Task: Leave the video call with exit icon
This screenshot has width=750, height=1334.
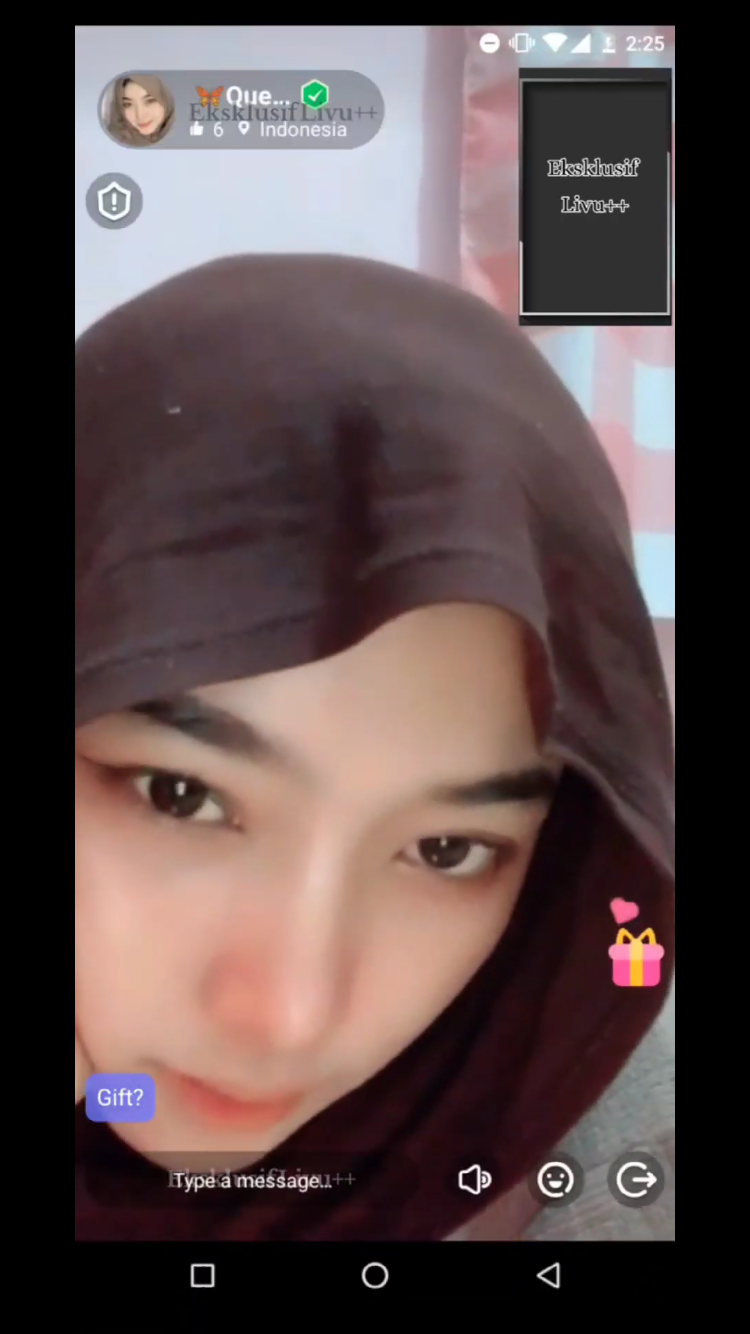Action: [636, 1180]
